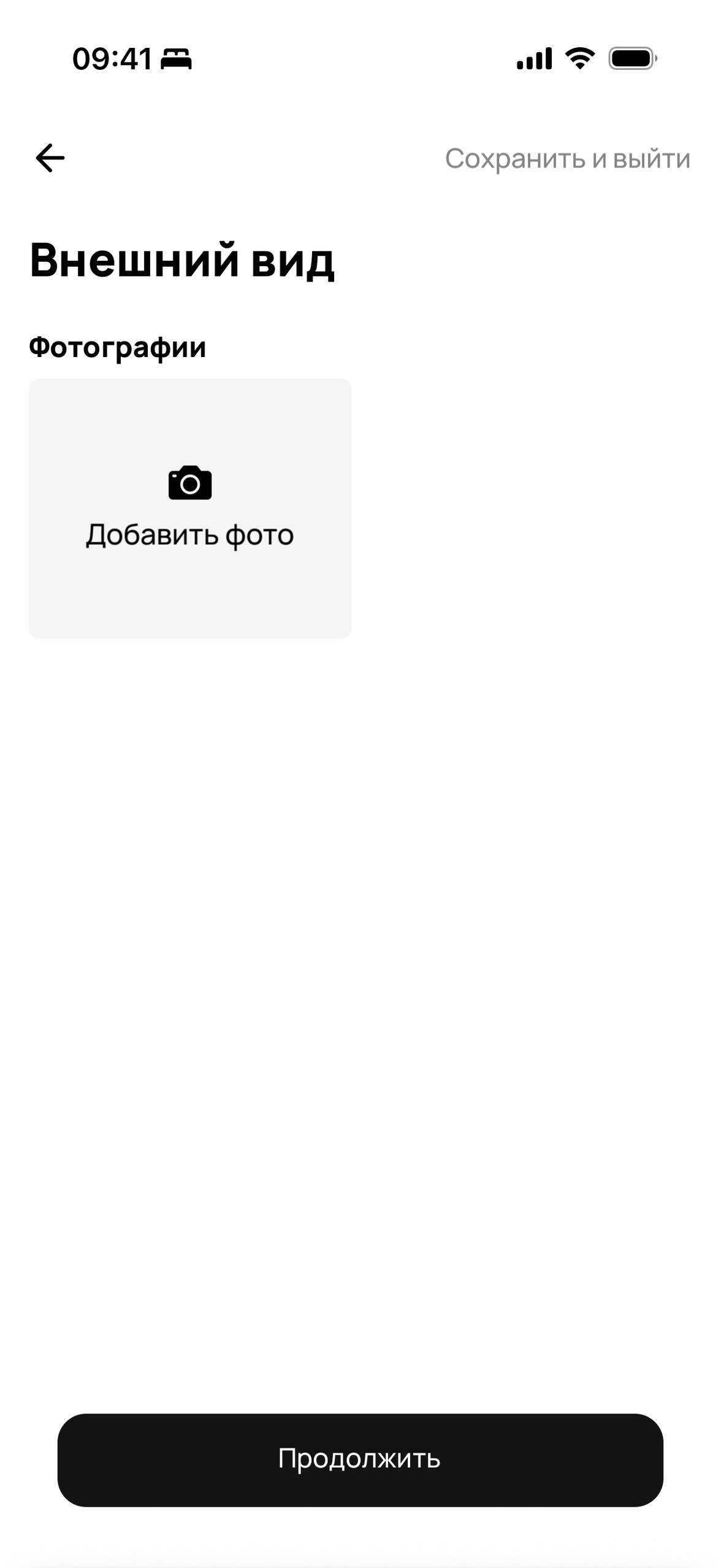The height and width of the screenshot is (1568, 721).
Task: Tap the 'Продолжить' button
Action: 360,1459
